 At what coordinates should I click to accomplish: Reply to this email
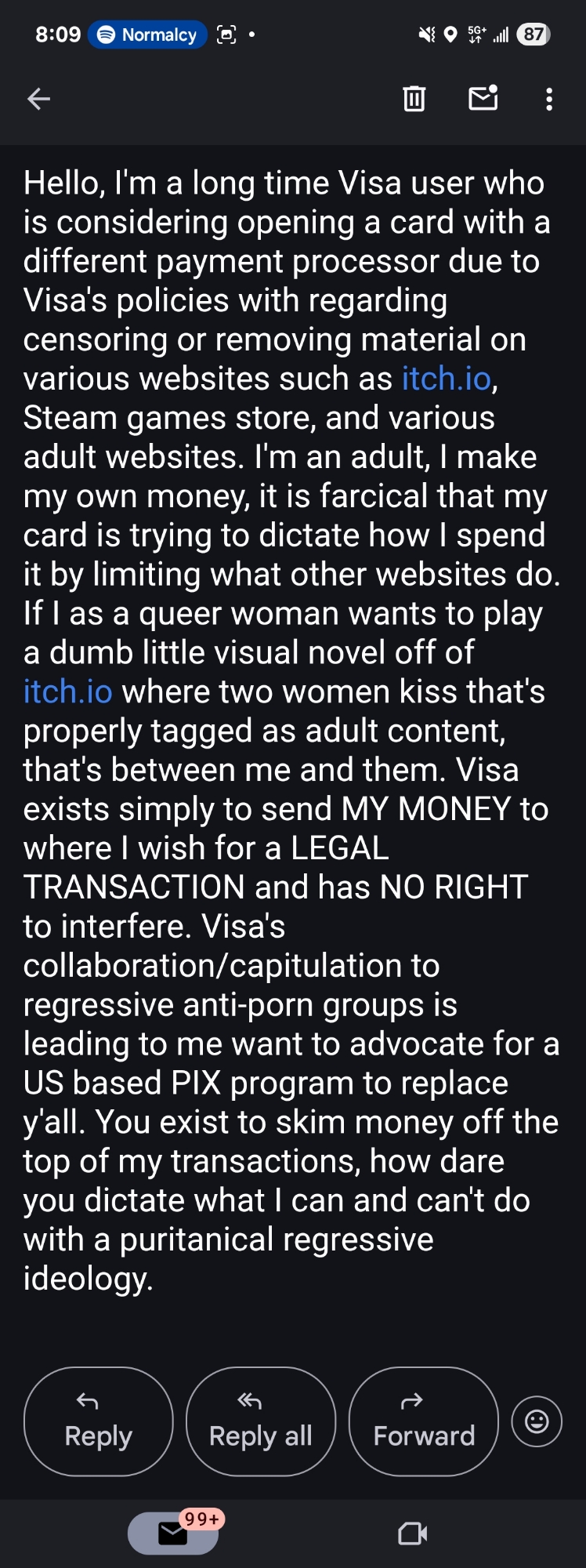click(x=99, y=1421)
